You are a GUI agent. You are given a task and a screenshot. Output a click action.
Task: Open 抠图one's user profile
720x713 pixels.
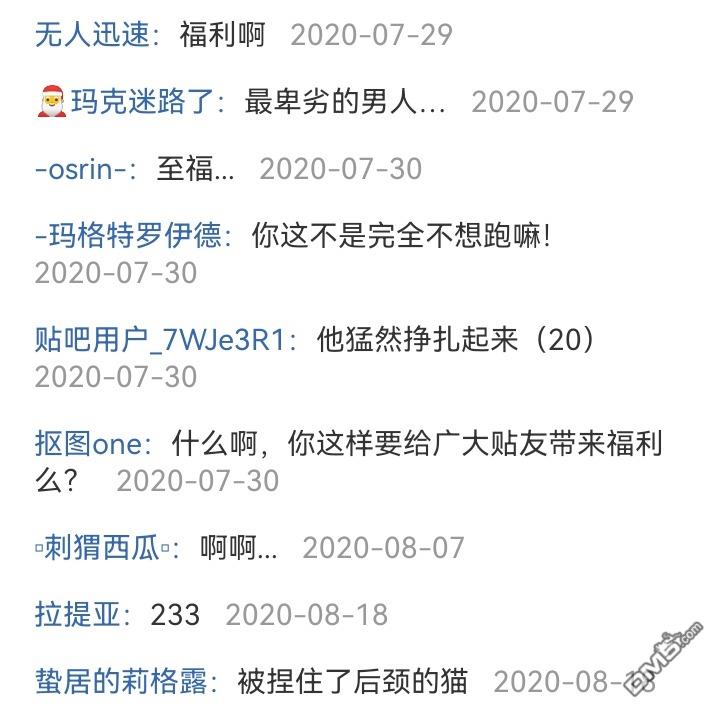[89, 444]
